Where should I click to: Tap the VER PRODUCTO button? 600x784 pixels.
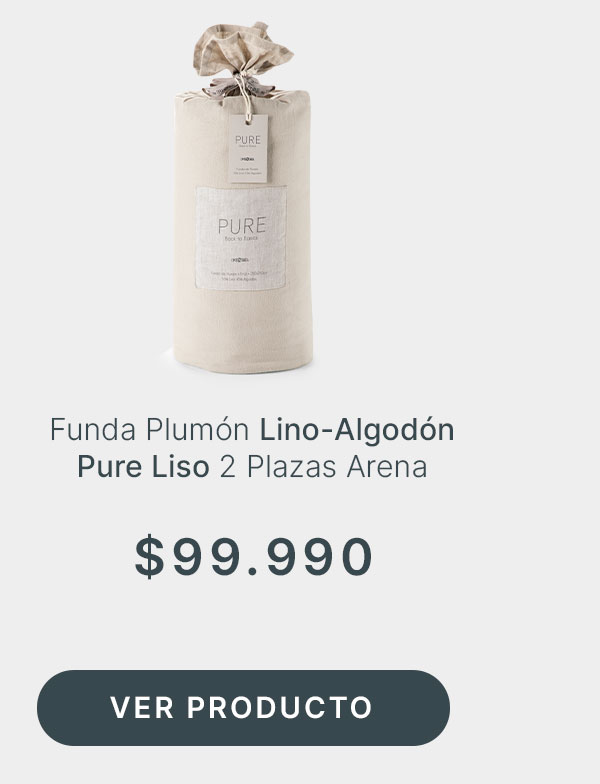(243, 708)
